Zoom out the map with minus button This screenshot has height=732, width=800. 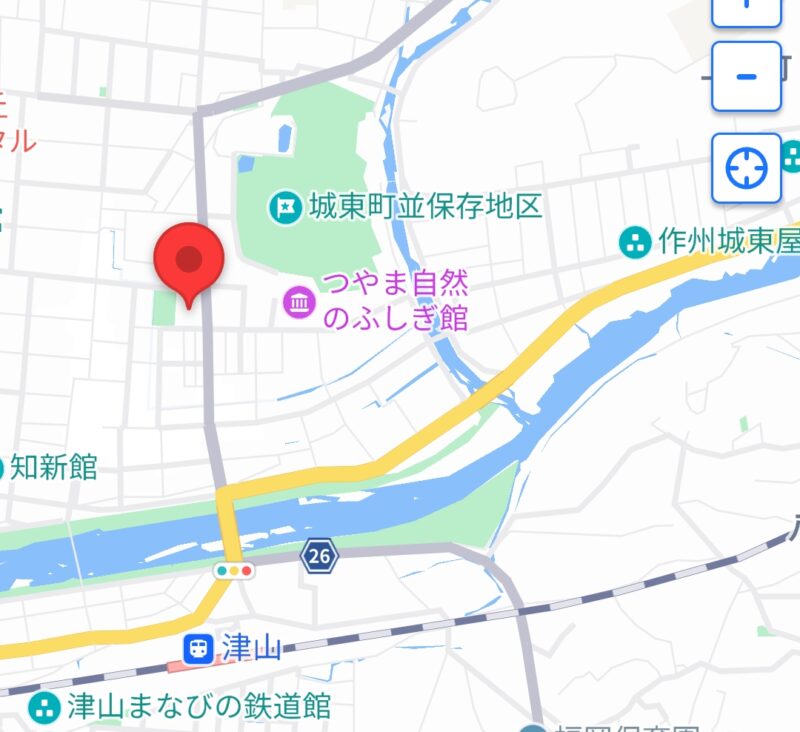[745, 77]
